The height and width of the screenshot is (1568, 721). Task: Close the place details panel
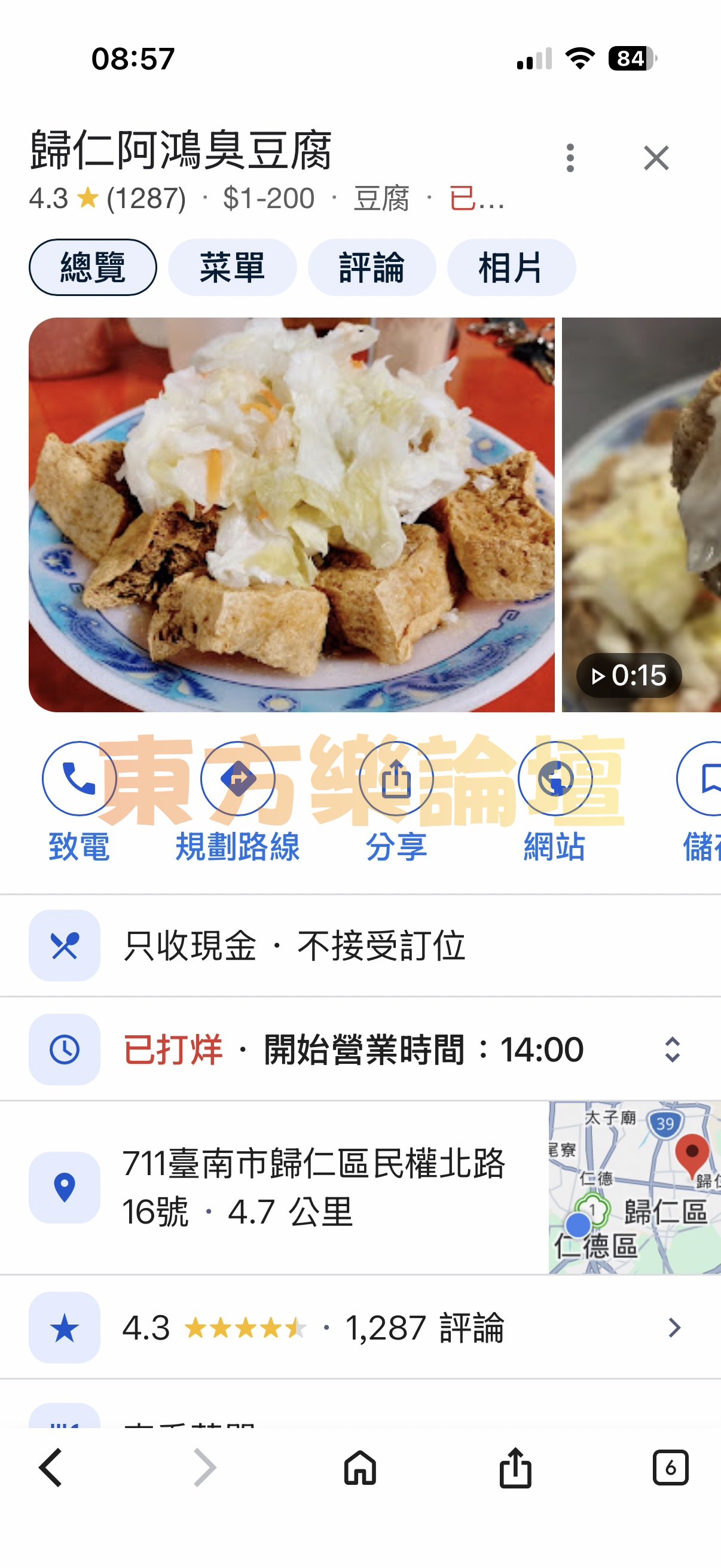[656, 158]
